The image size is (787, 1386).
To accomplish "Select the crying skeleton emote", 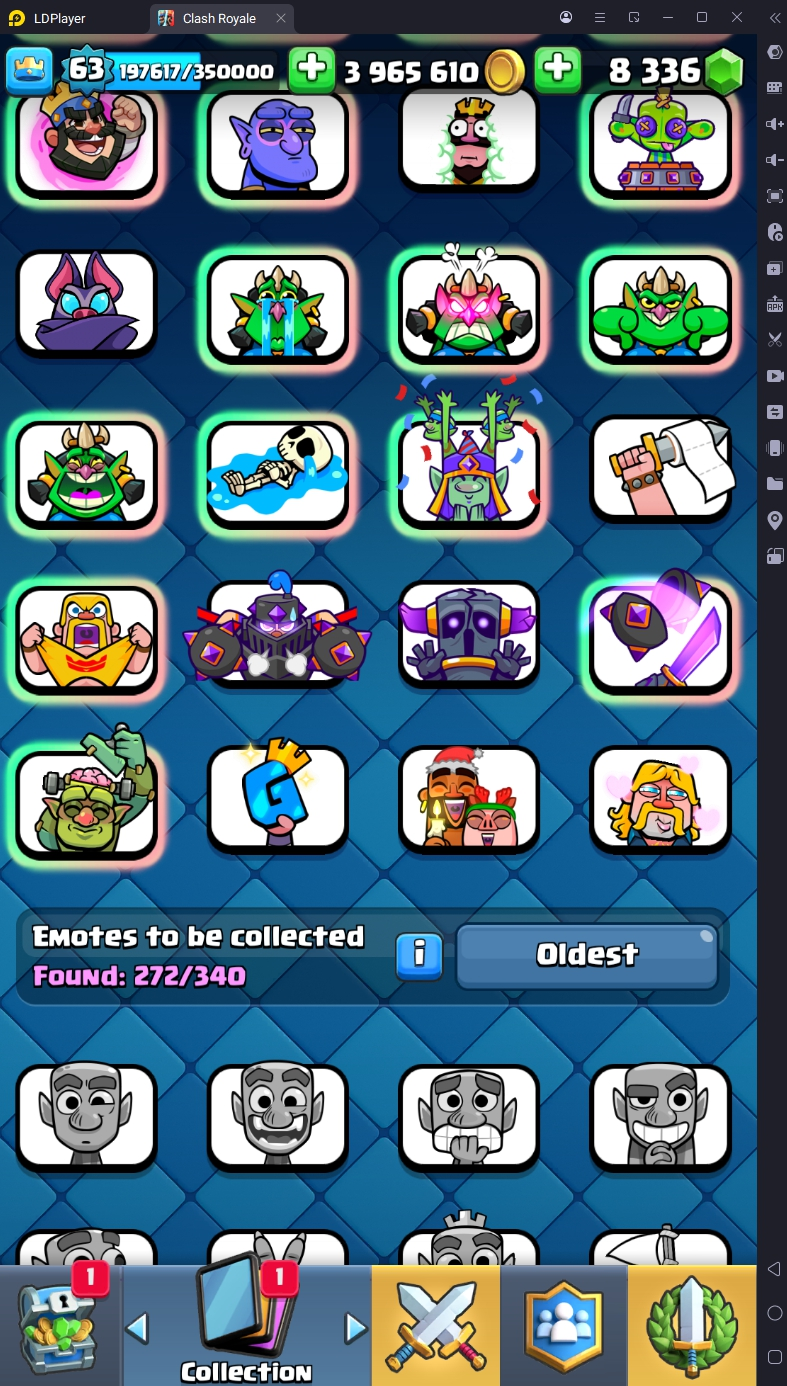I will click(277, 472).
